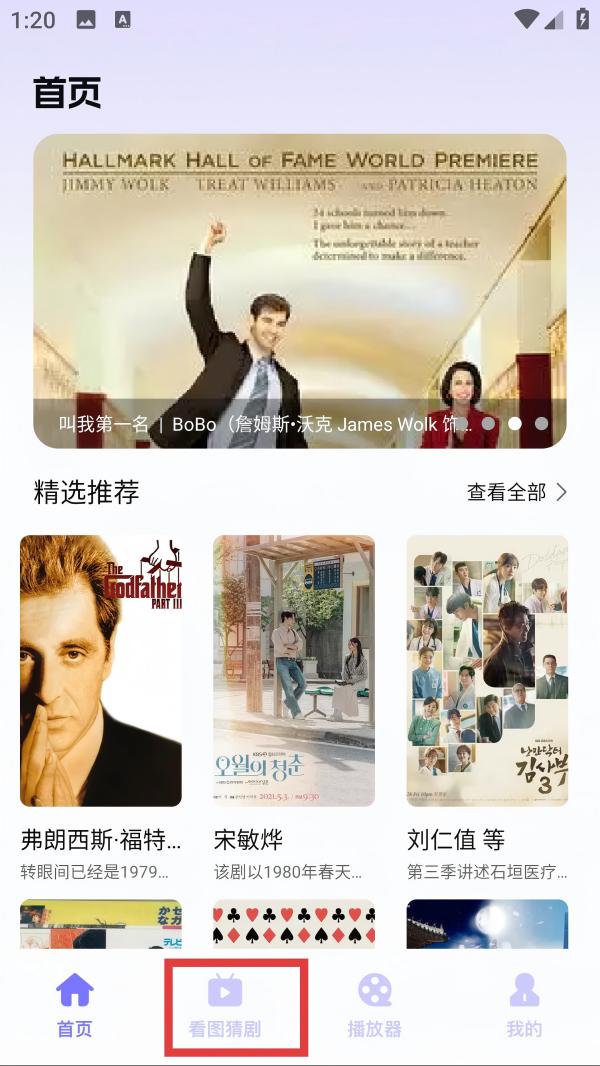Select the playing cards poster thumbnail

coord(294,924)
